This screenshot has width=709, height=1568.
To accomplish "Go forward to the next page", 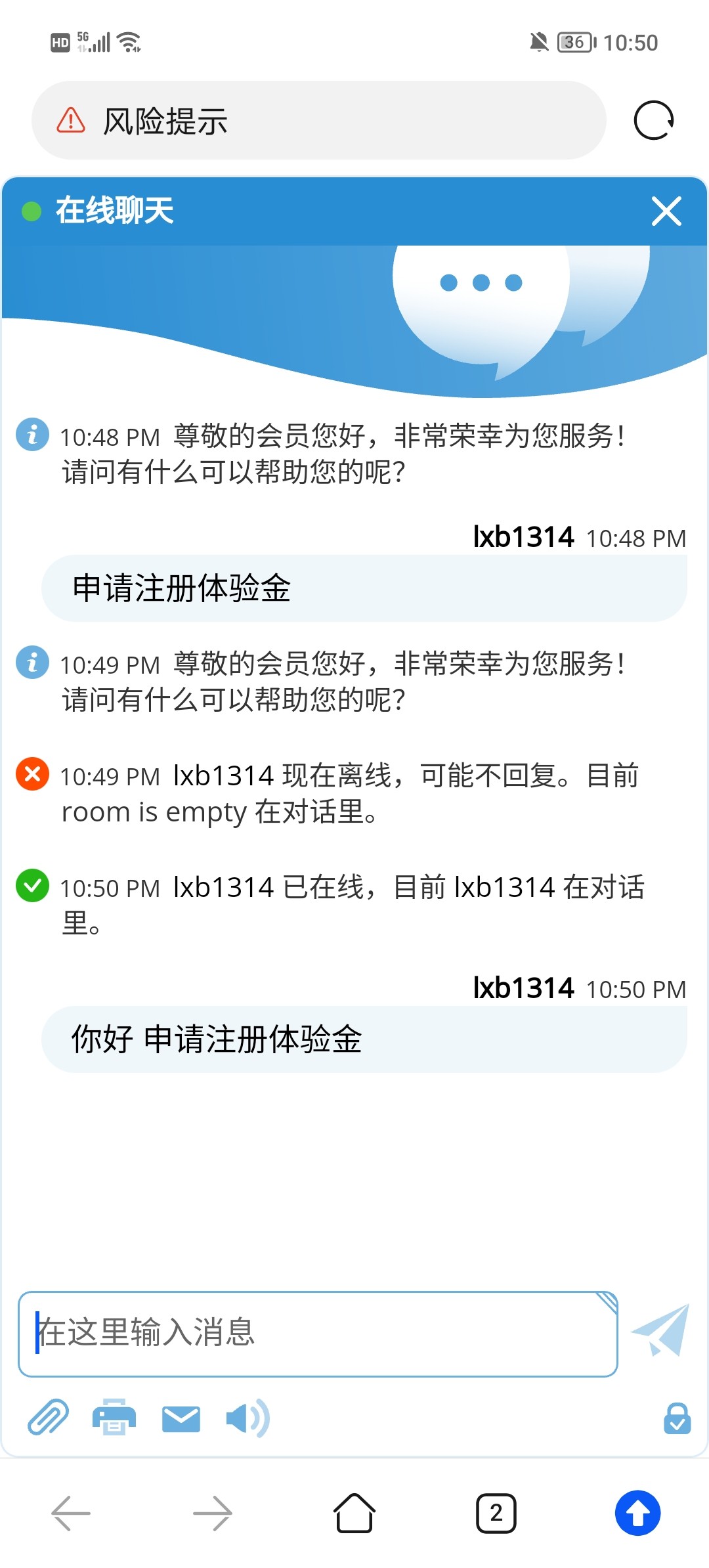I will [213, 1513].
